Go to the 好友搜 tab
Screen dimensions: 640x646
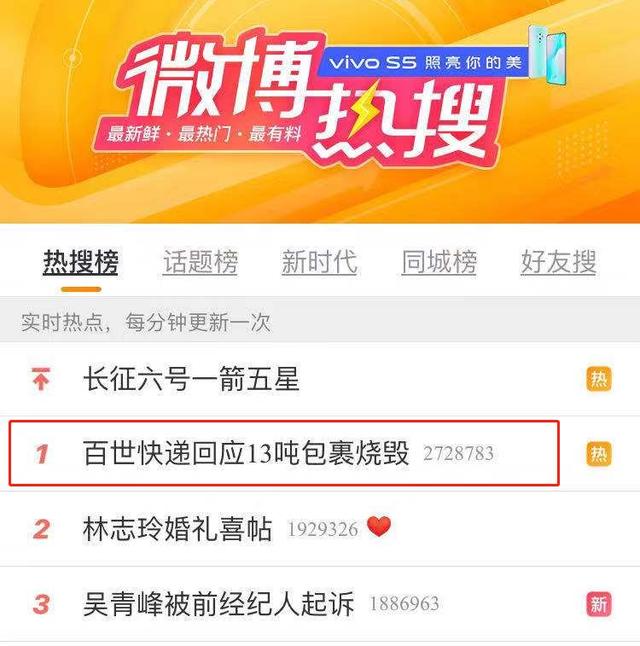[x=558, y=263]
